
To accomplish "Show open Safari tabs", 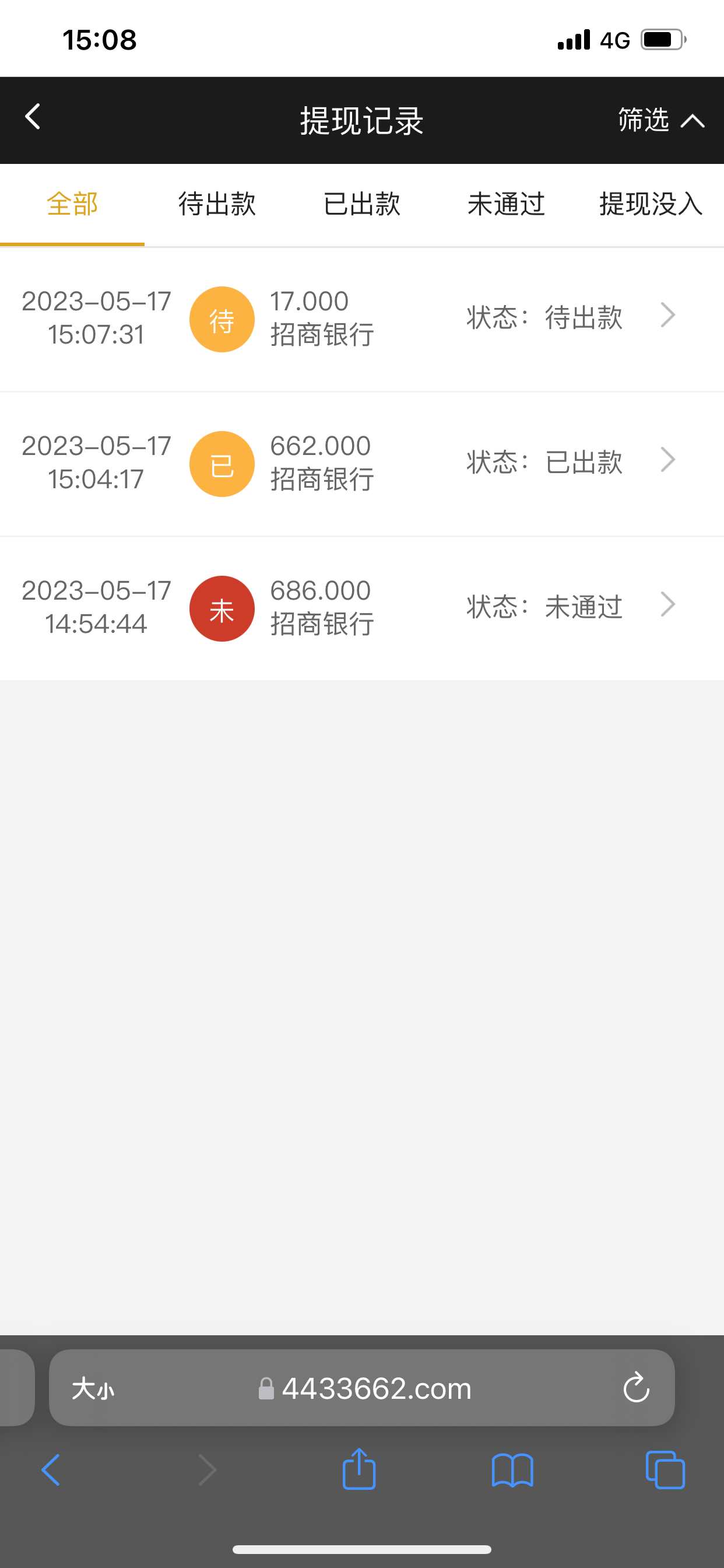I will click(x=665, y=1470).
